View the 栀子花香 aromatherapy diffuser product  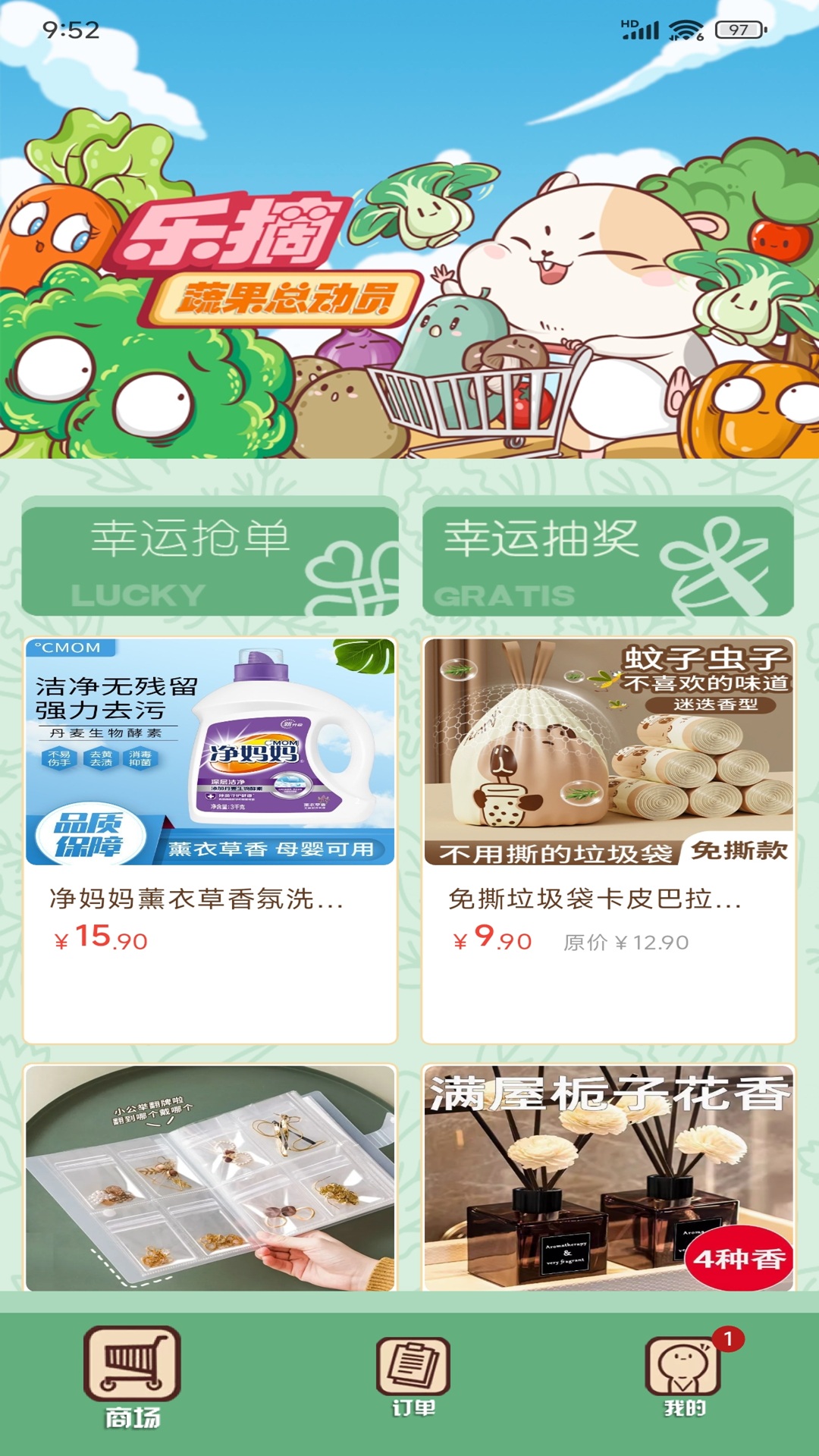click(608, 1178)
